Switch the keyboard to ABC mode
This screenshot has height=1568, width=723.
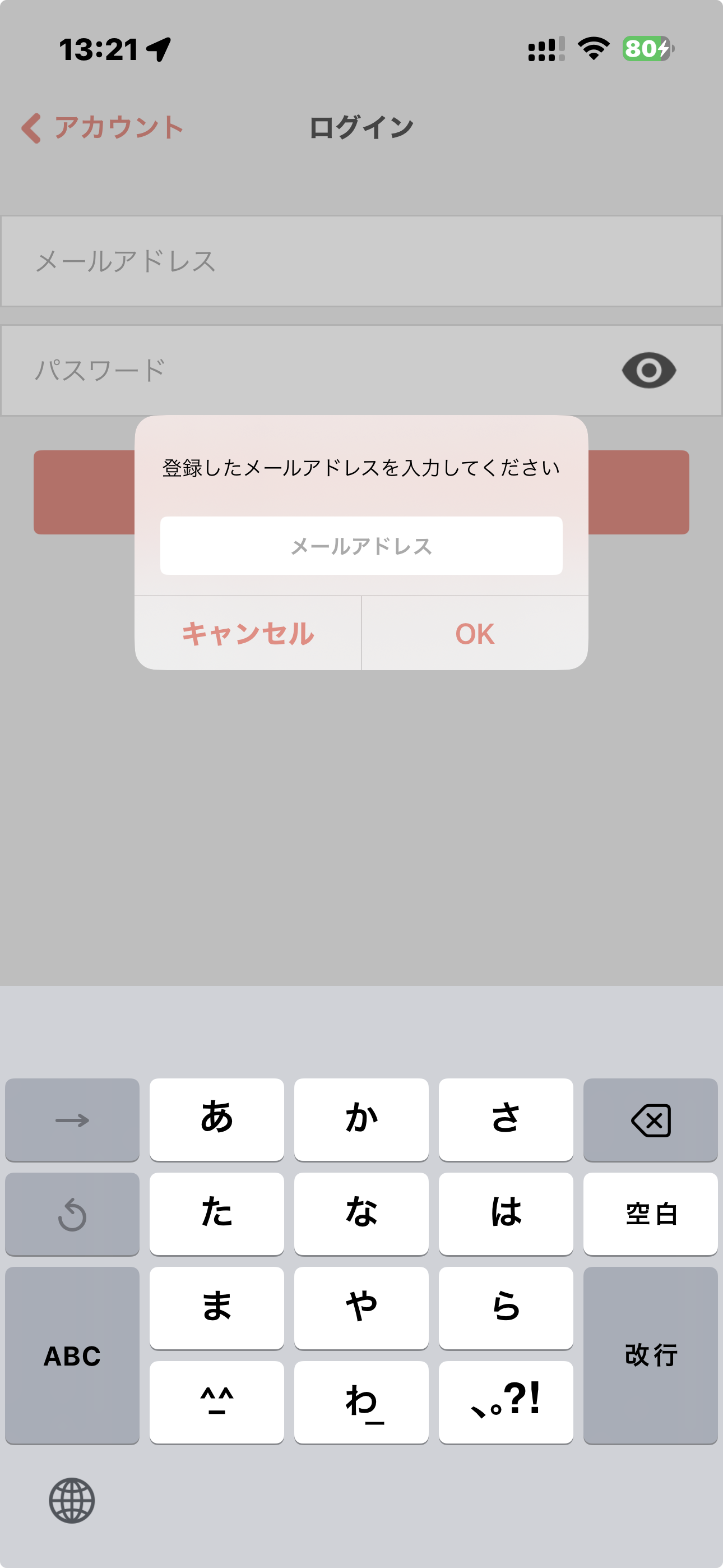pyautogui.click(x=72, y=1355)
